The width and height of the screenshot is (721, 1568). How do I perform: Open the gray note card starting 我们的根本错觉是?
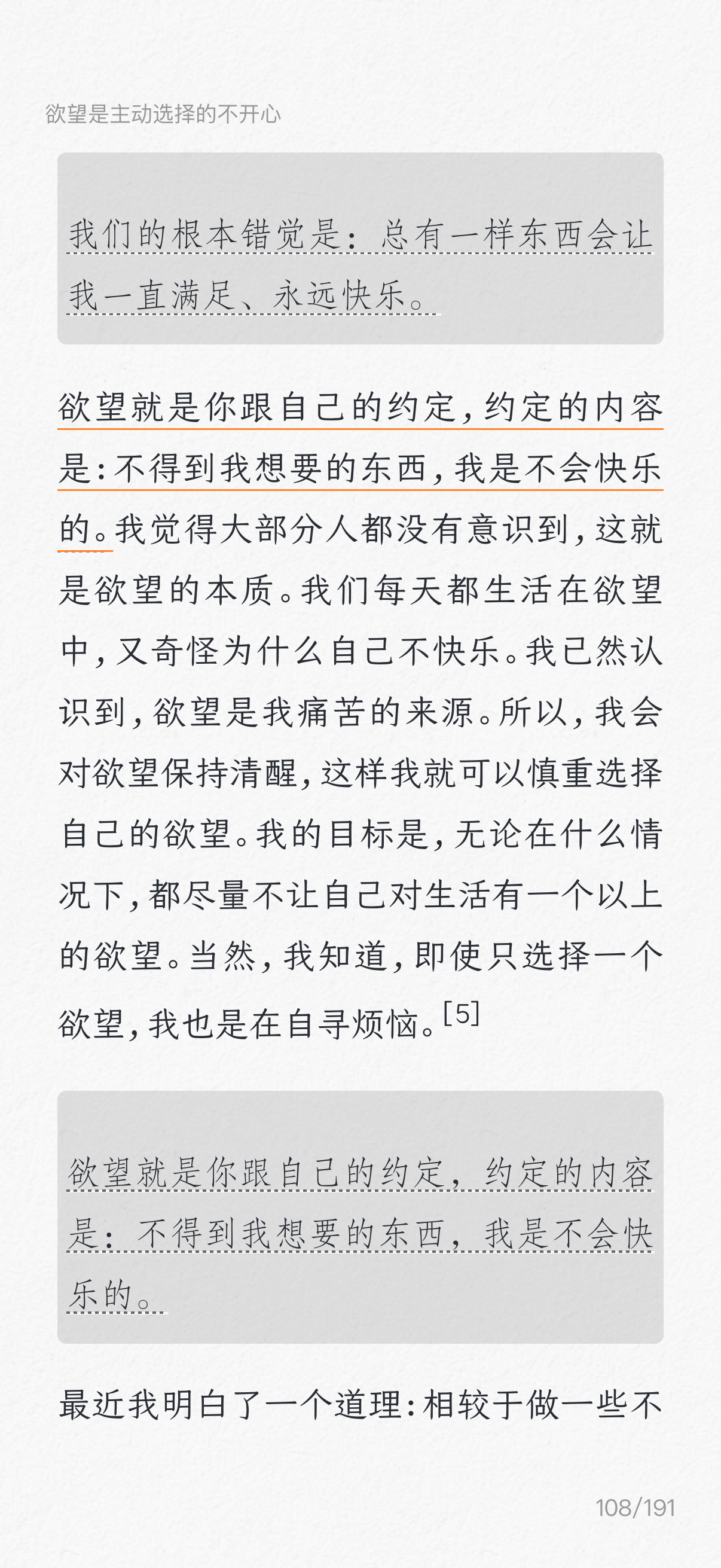click(360, 248)
